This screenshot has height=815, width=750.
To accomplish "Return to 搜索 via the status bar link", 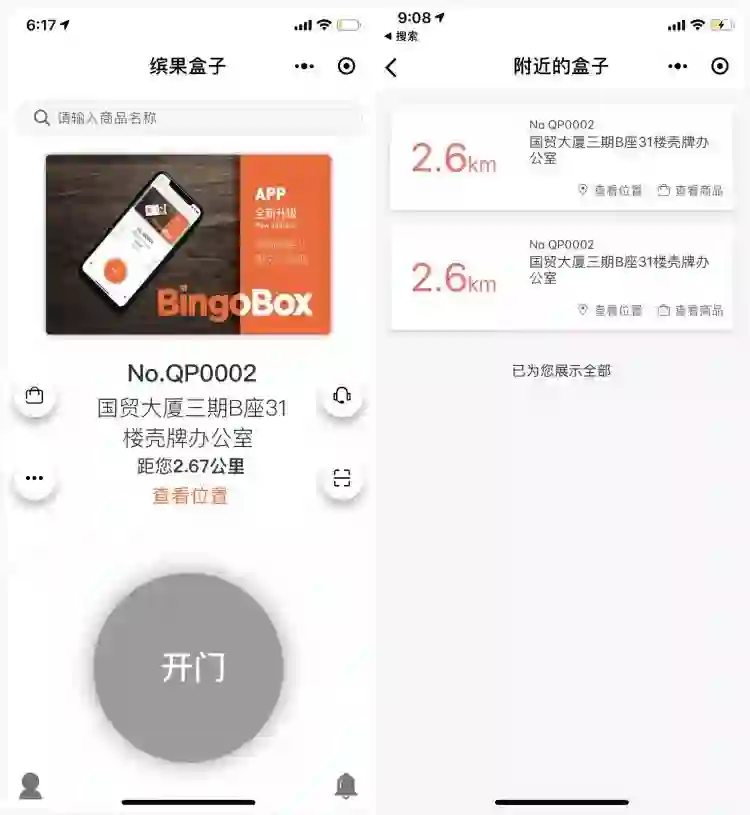I will [x=401, y=36].
